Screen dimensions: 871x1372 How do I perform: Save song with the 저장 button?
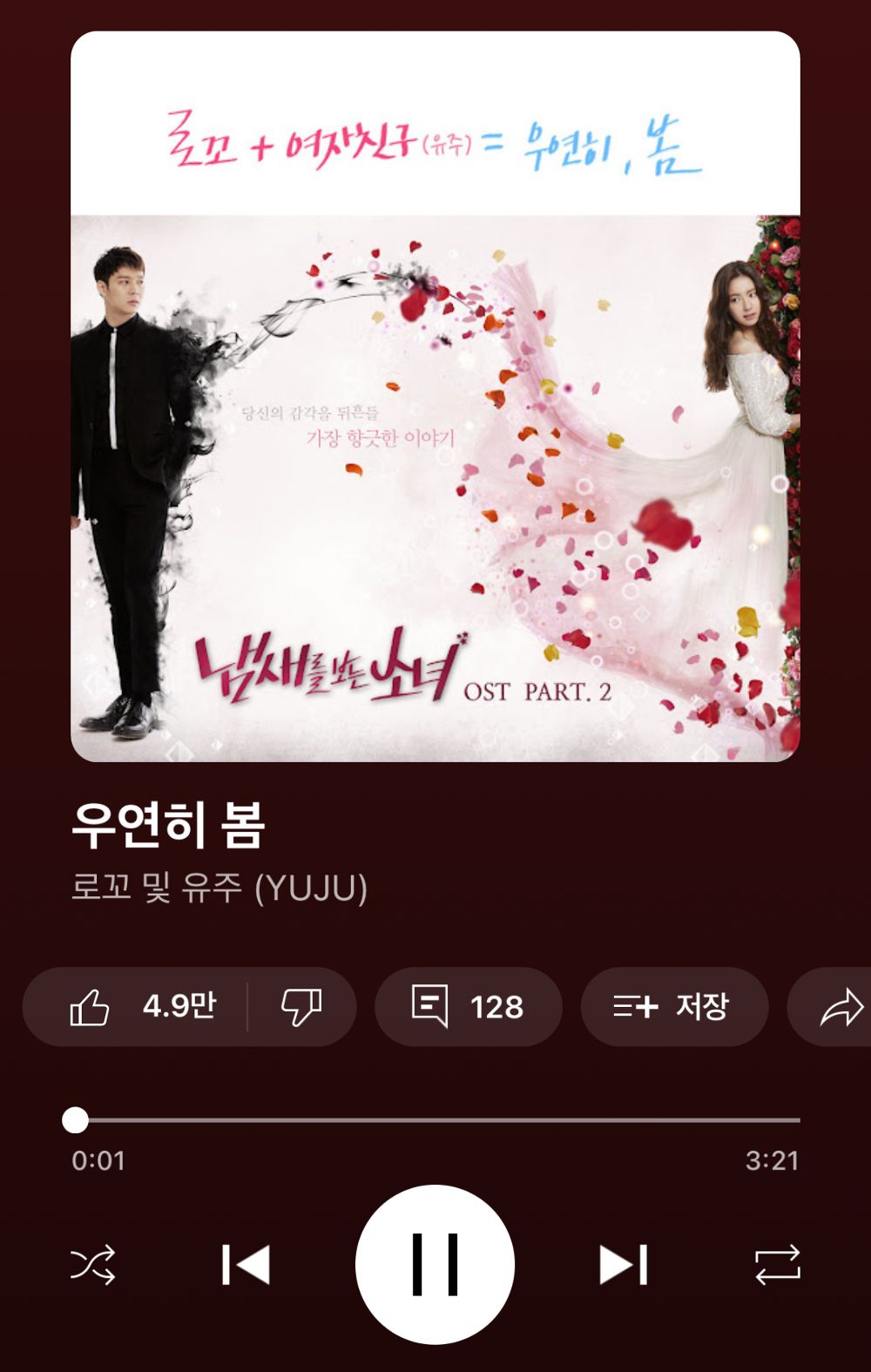673,1007
